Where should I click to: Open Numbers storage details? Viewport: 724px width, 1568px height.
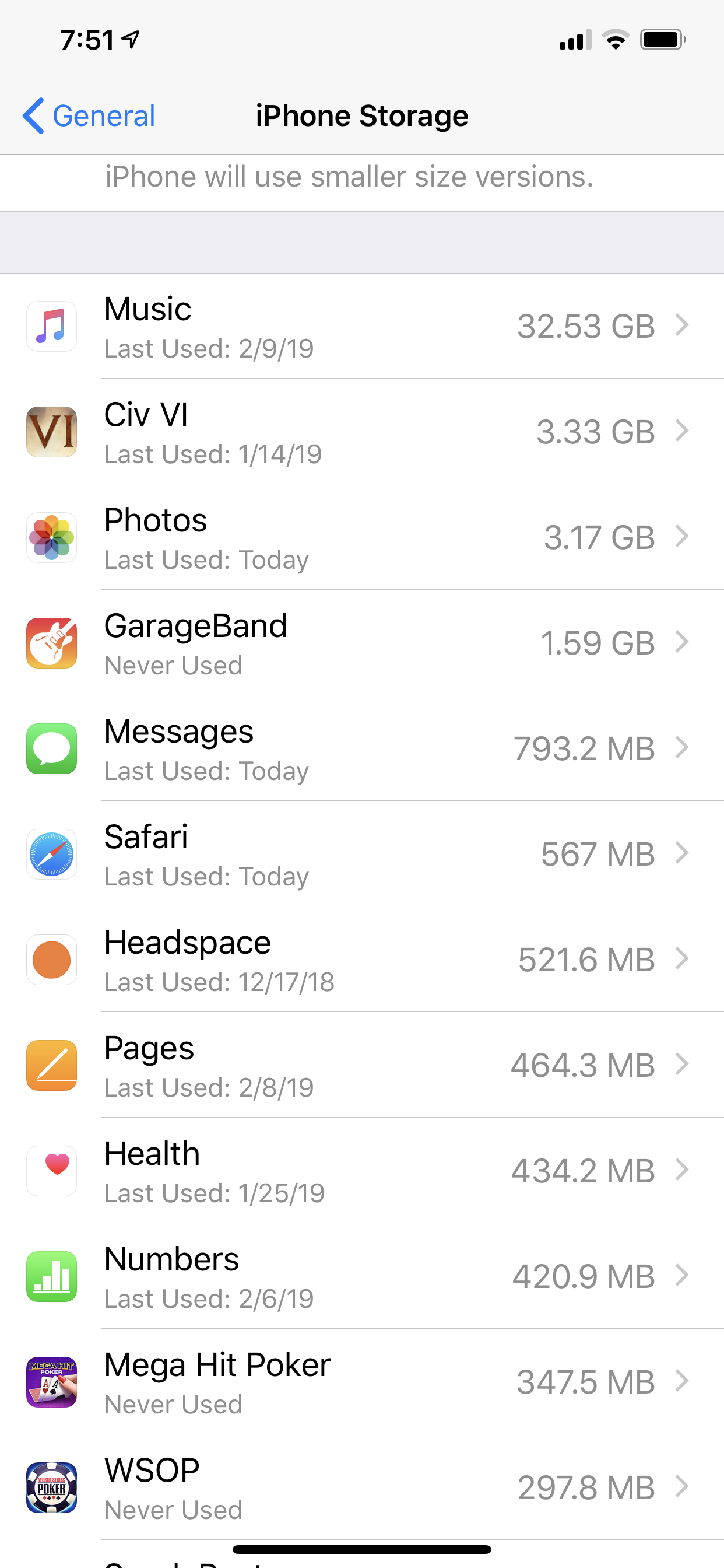[x=362, y=1276]
